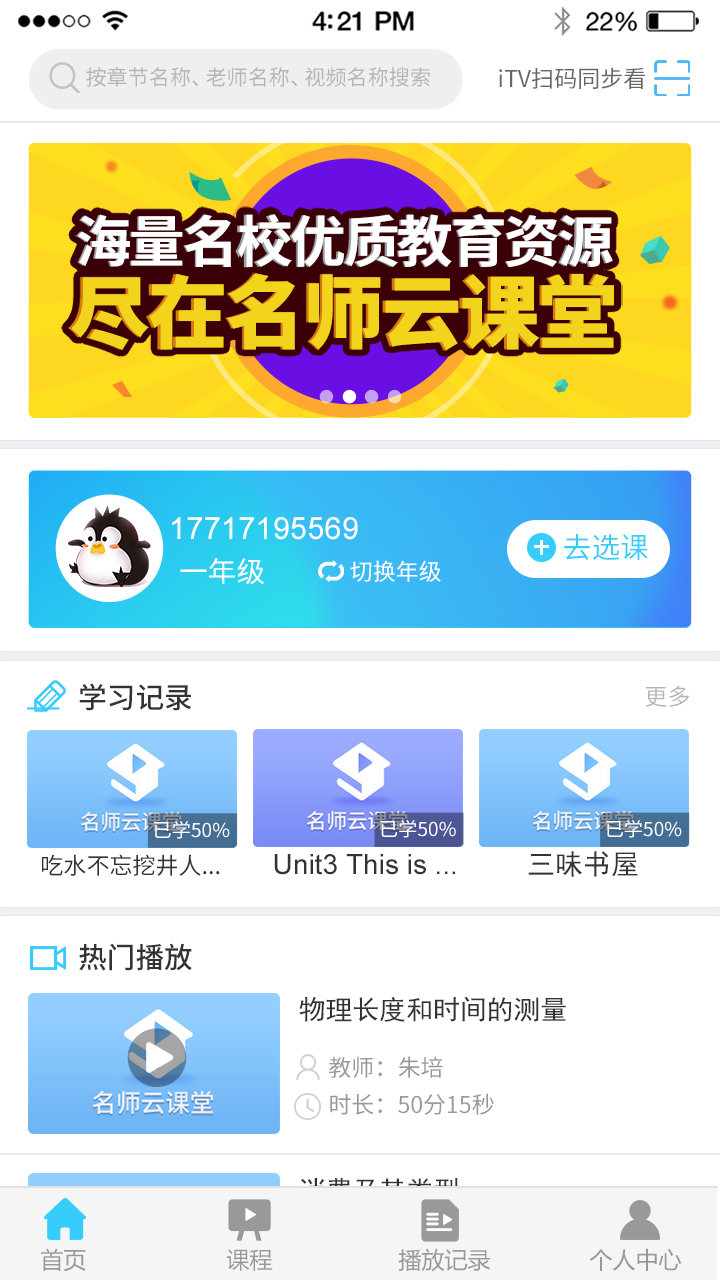Image resolution: width=720 pixels, height=1280 pixels.
Task: Open 更多 to expand learning records
Action: click(667, 697)
